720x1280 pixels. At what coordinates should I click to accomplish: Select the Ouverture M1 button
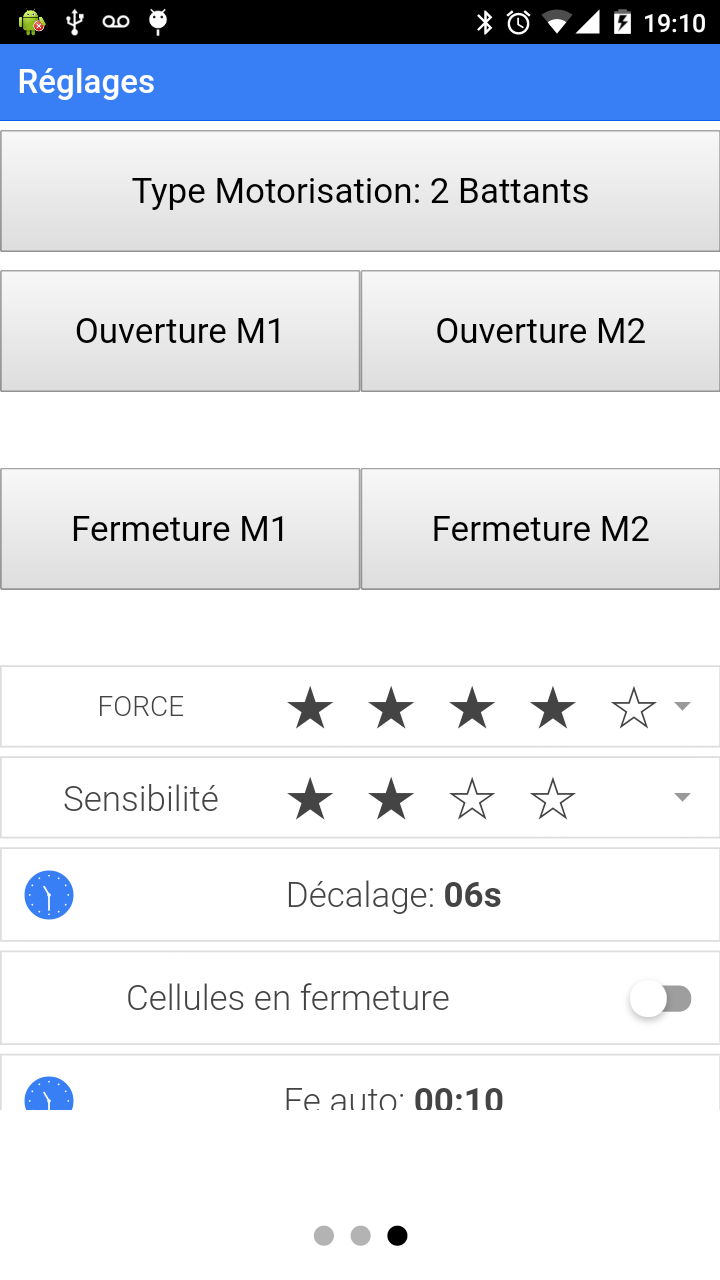pos(180,331)
